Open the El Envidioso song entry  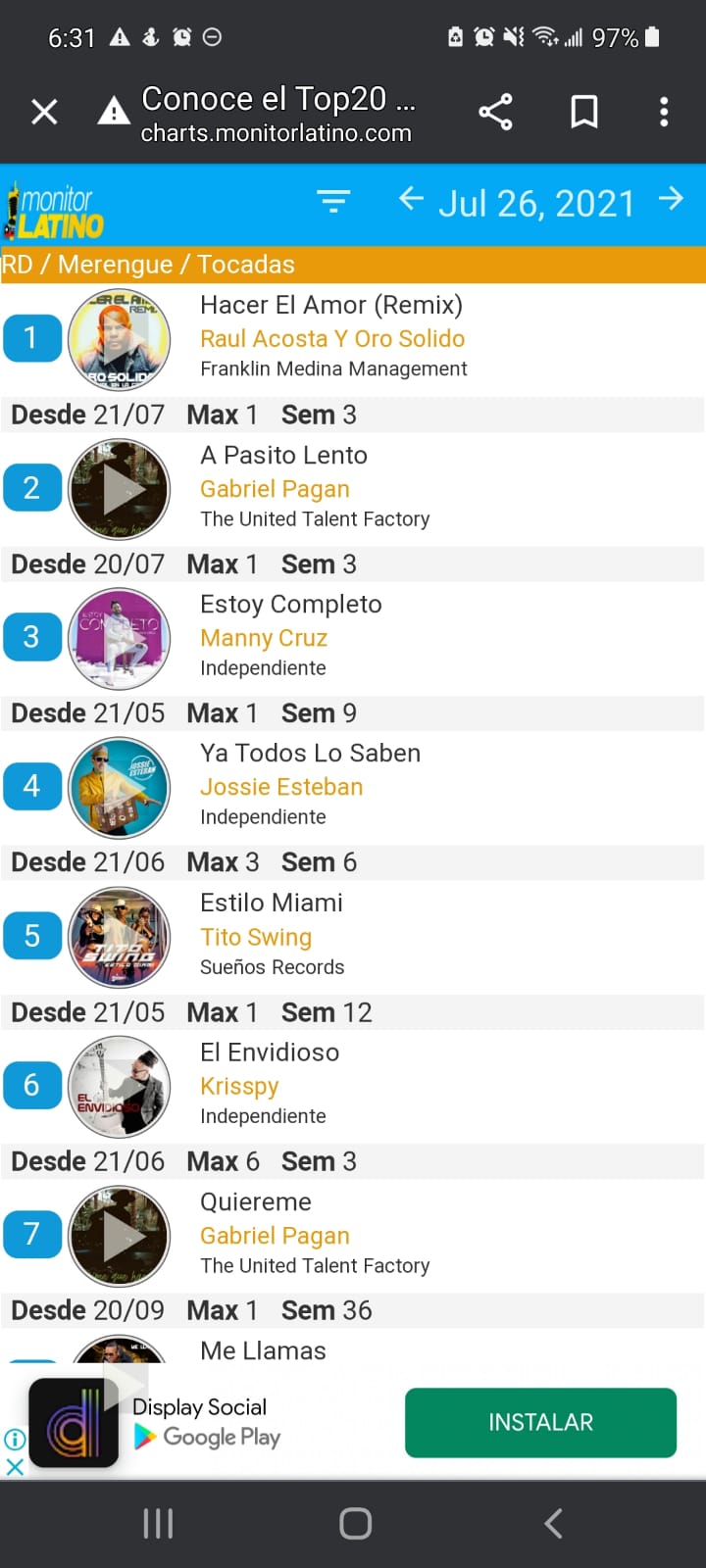(270, 1053)
